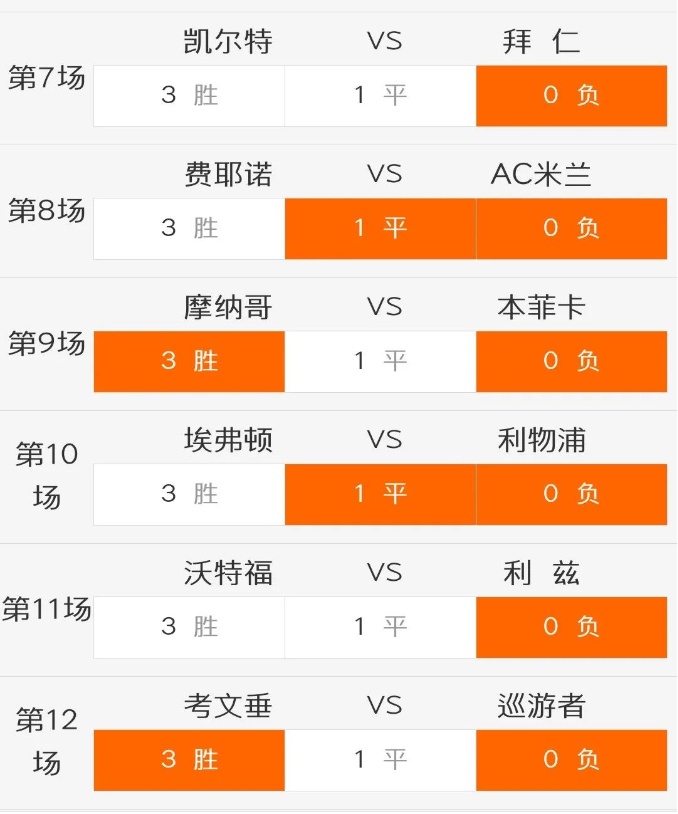Select 3 胜 for 沃特福 vs 利兹
This screenshot has width=678, height=814.
[189, 627]
